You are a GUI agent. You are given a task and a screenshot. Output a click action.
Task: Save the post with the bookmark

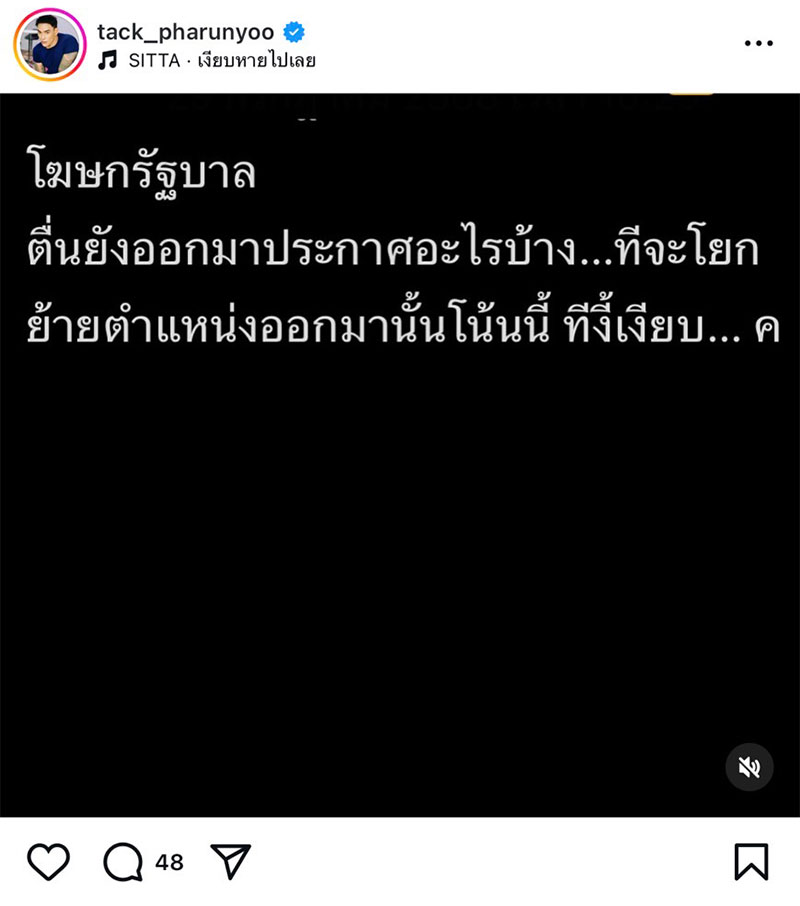(751, 861)
